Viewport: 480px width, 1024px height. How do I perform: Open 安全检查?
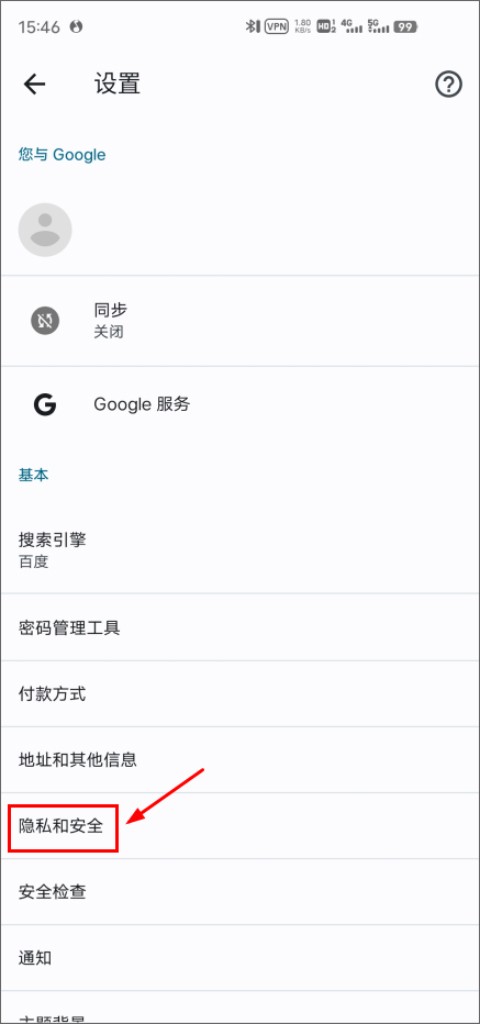(x=240, y=891)
